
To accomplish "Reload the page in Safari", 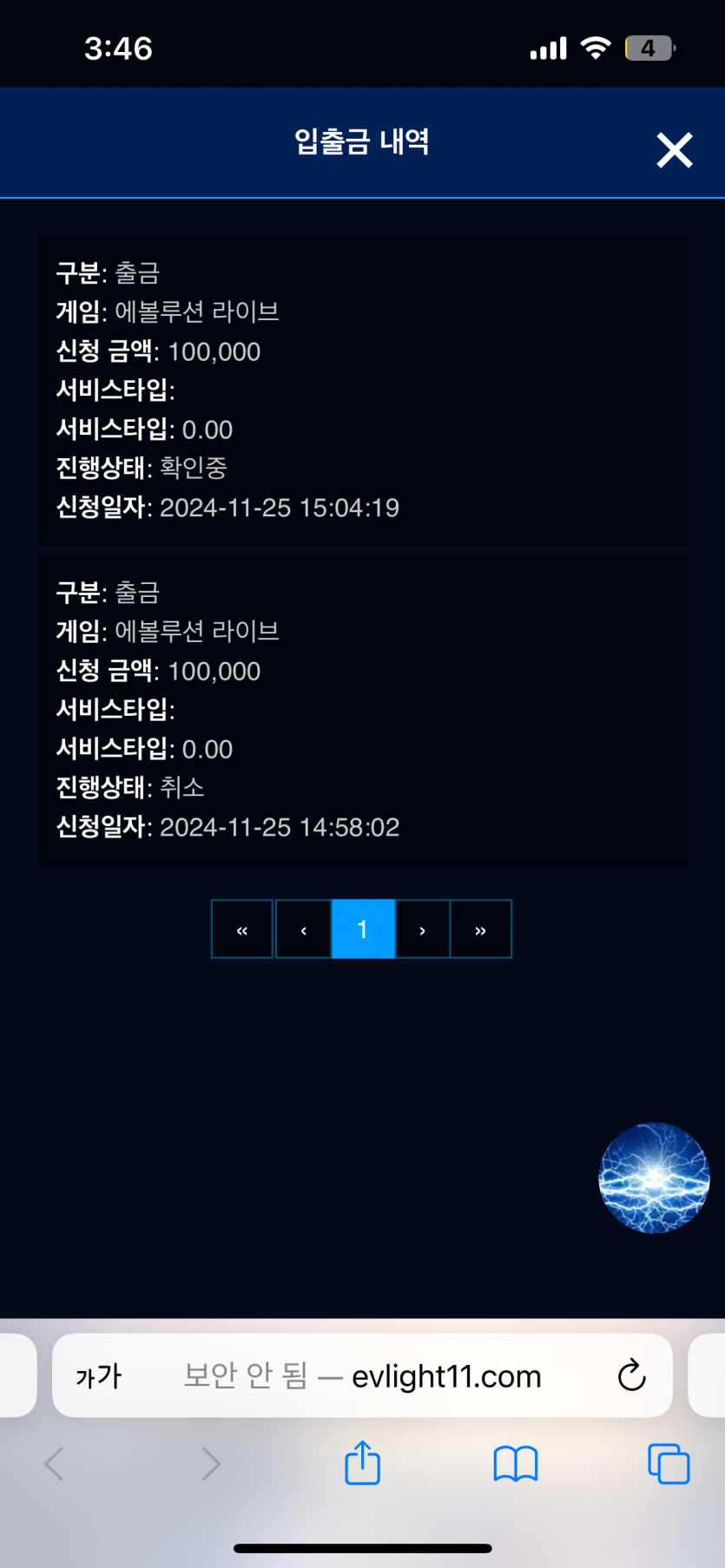I will coord(631,1375).
